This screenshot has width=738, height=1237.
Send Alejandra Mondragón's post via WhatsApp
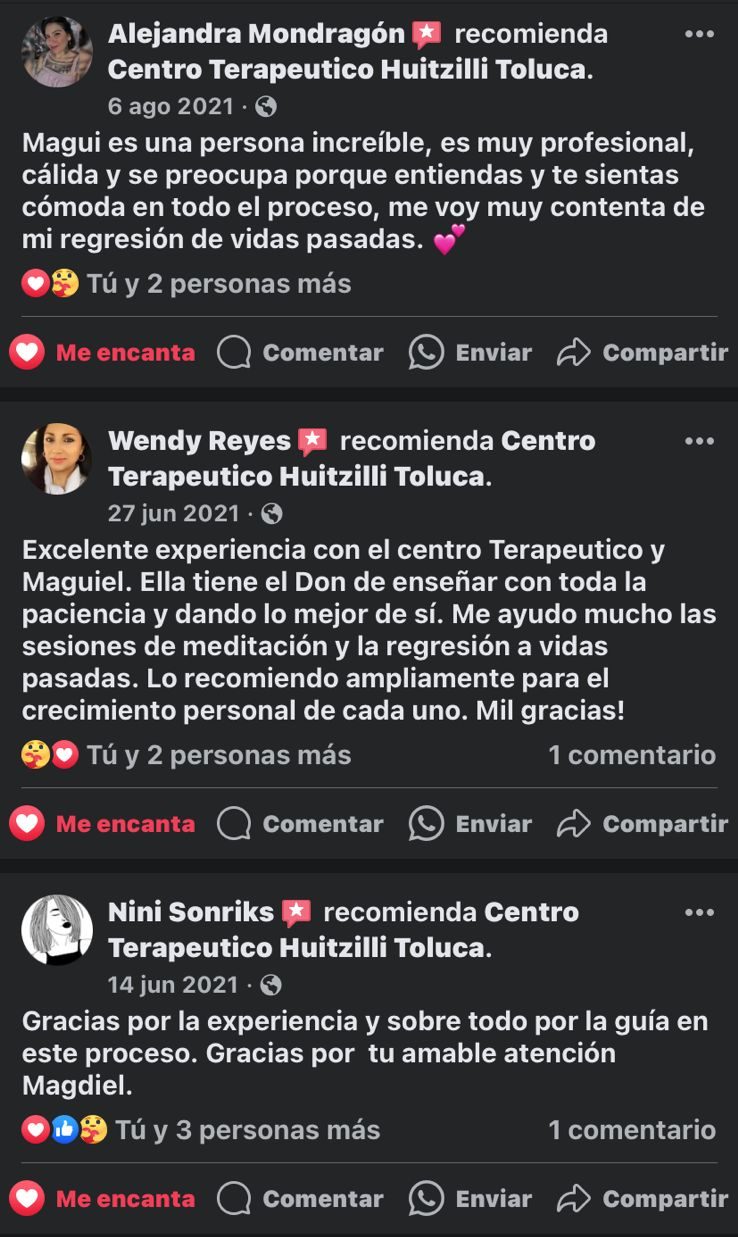pos(470,352)
